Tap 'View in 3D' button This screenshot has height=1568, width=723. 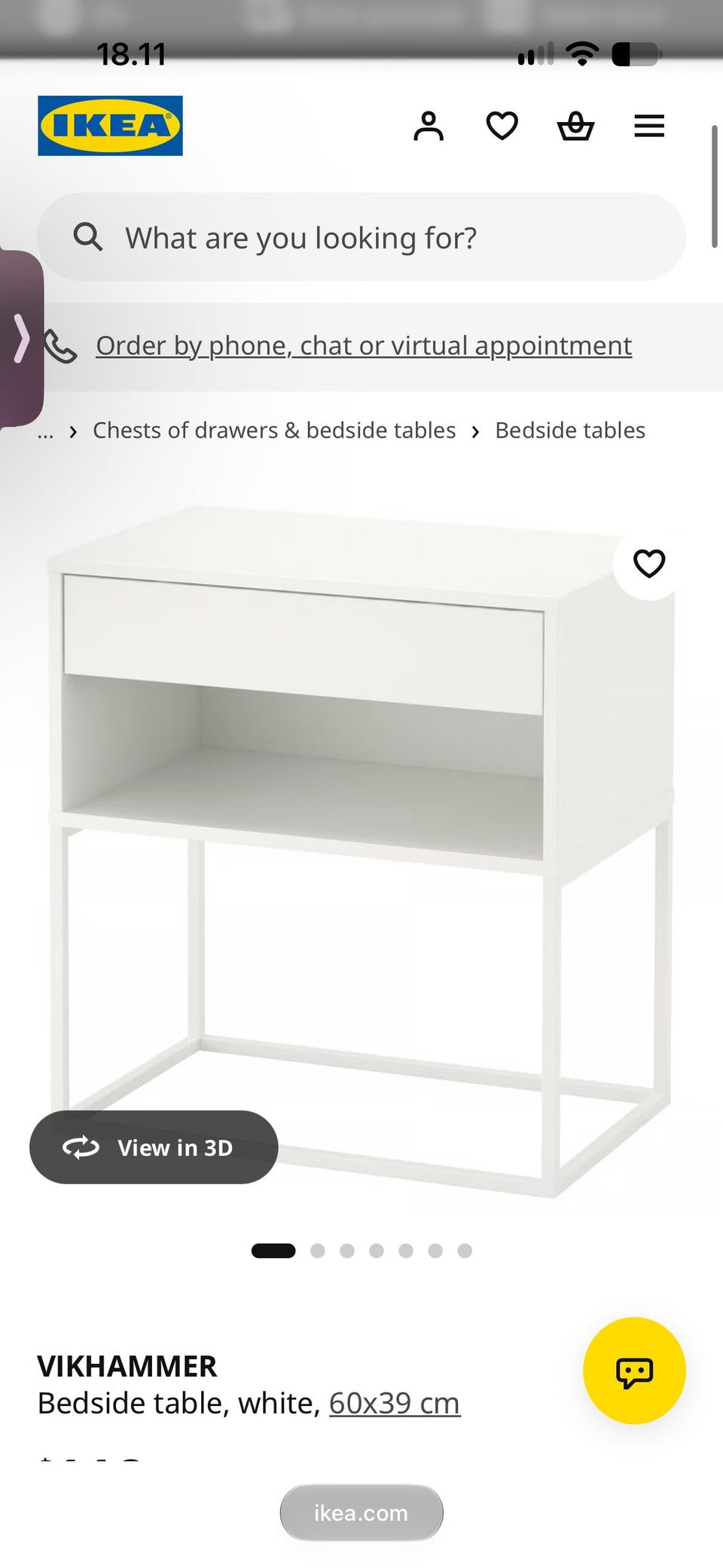[x=154, y=1147]
